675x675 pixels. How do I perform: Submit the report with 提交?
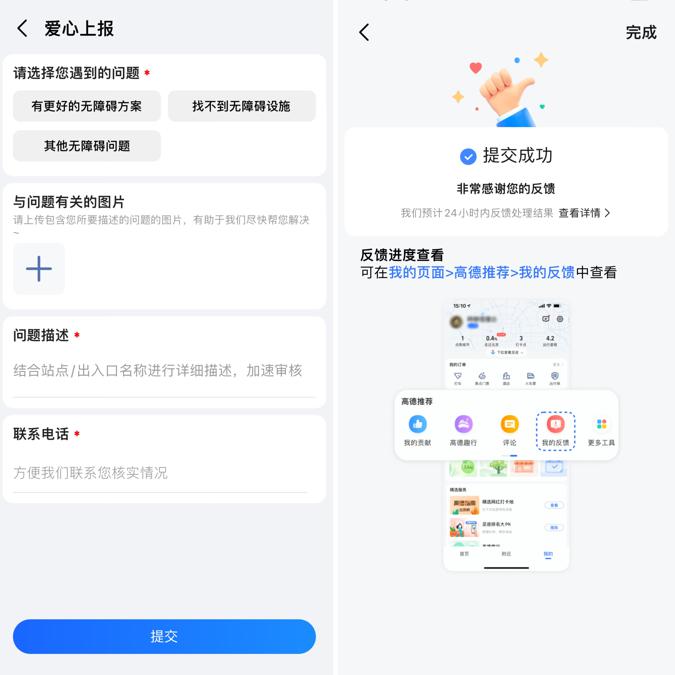coord(164,636)
